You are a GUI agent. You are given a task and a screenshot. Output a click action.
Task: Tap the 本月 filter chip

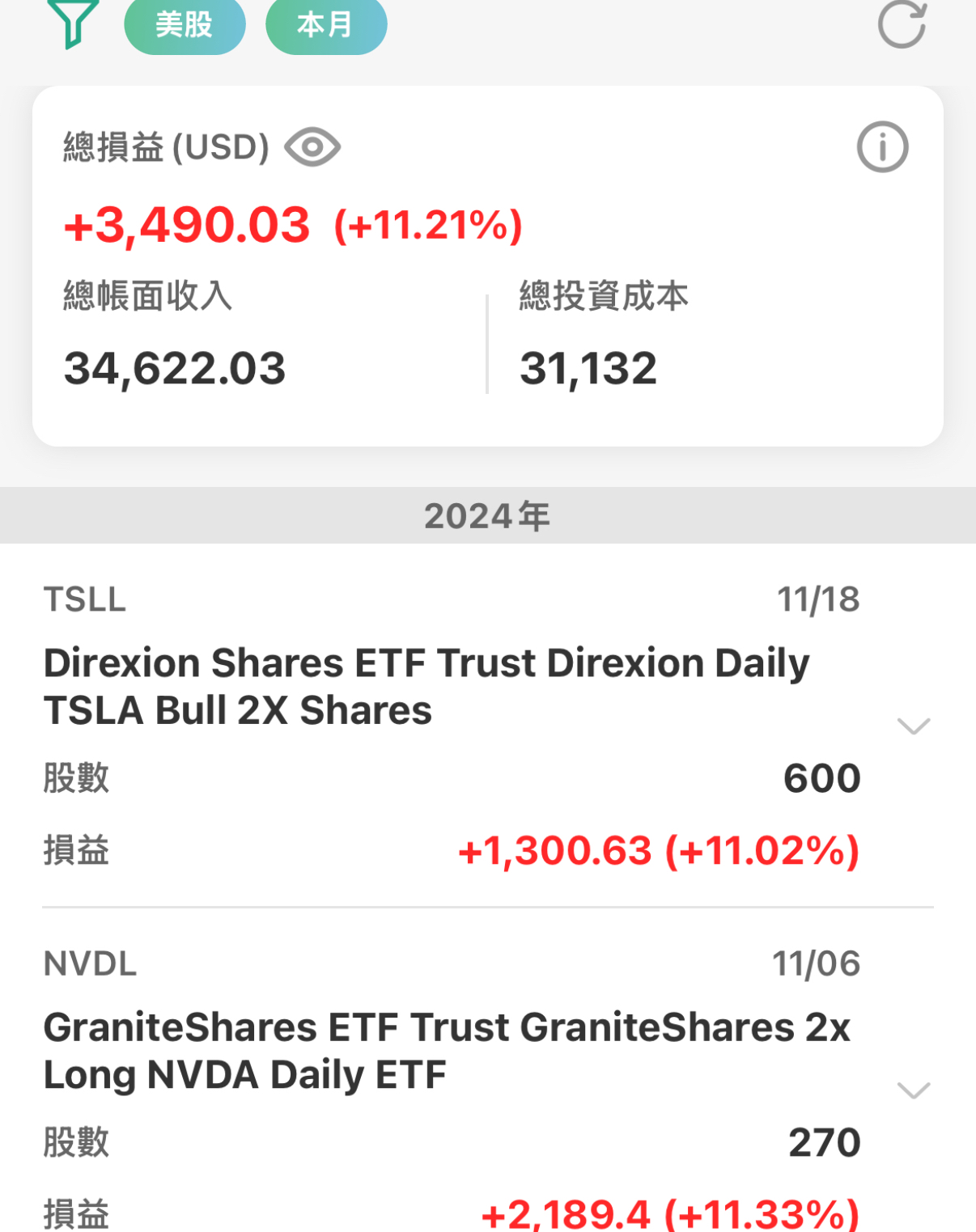(326, 25)
